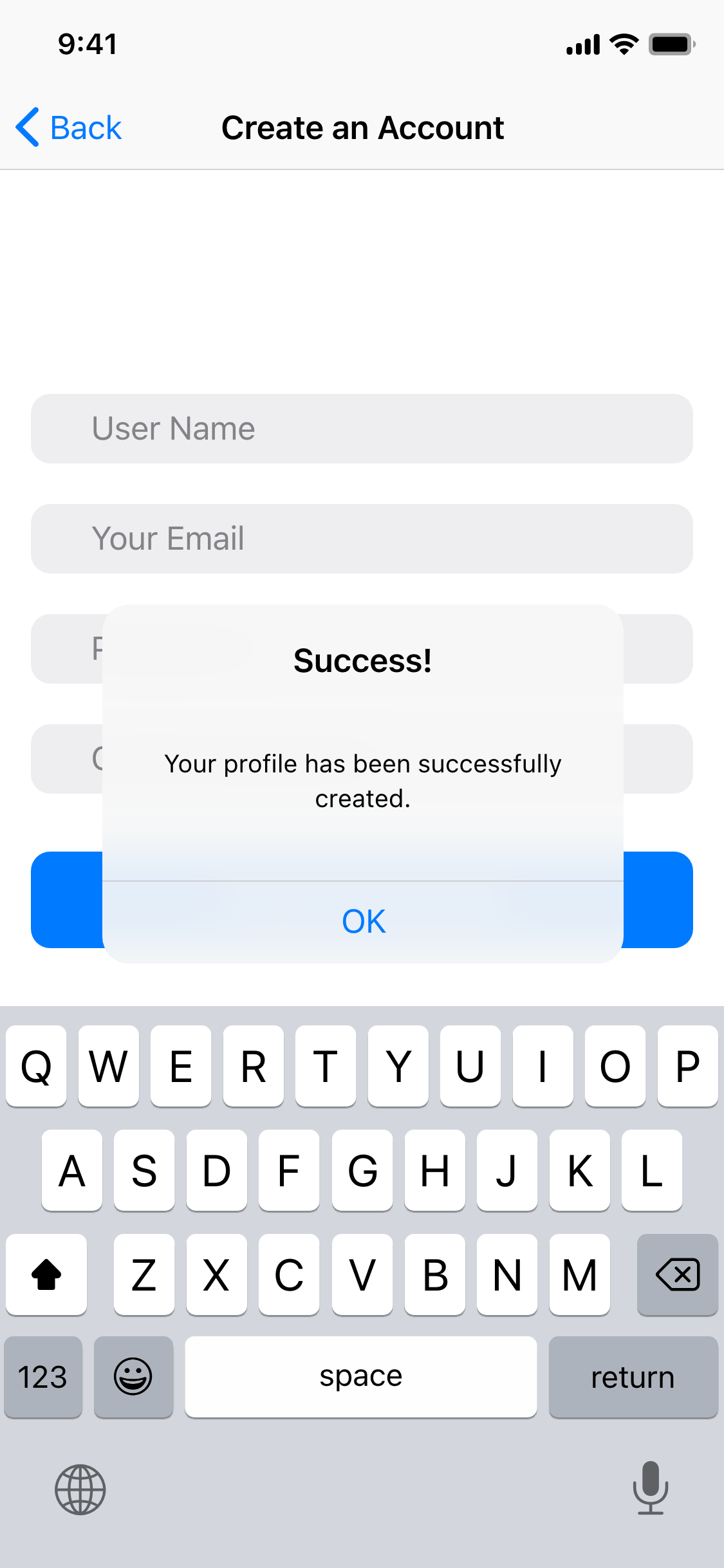This screenshot has width=724, height=1568.
Task: Tap the globe language switcher
Action: [80, 1489]
